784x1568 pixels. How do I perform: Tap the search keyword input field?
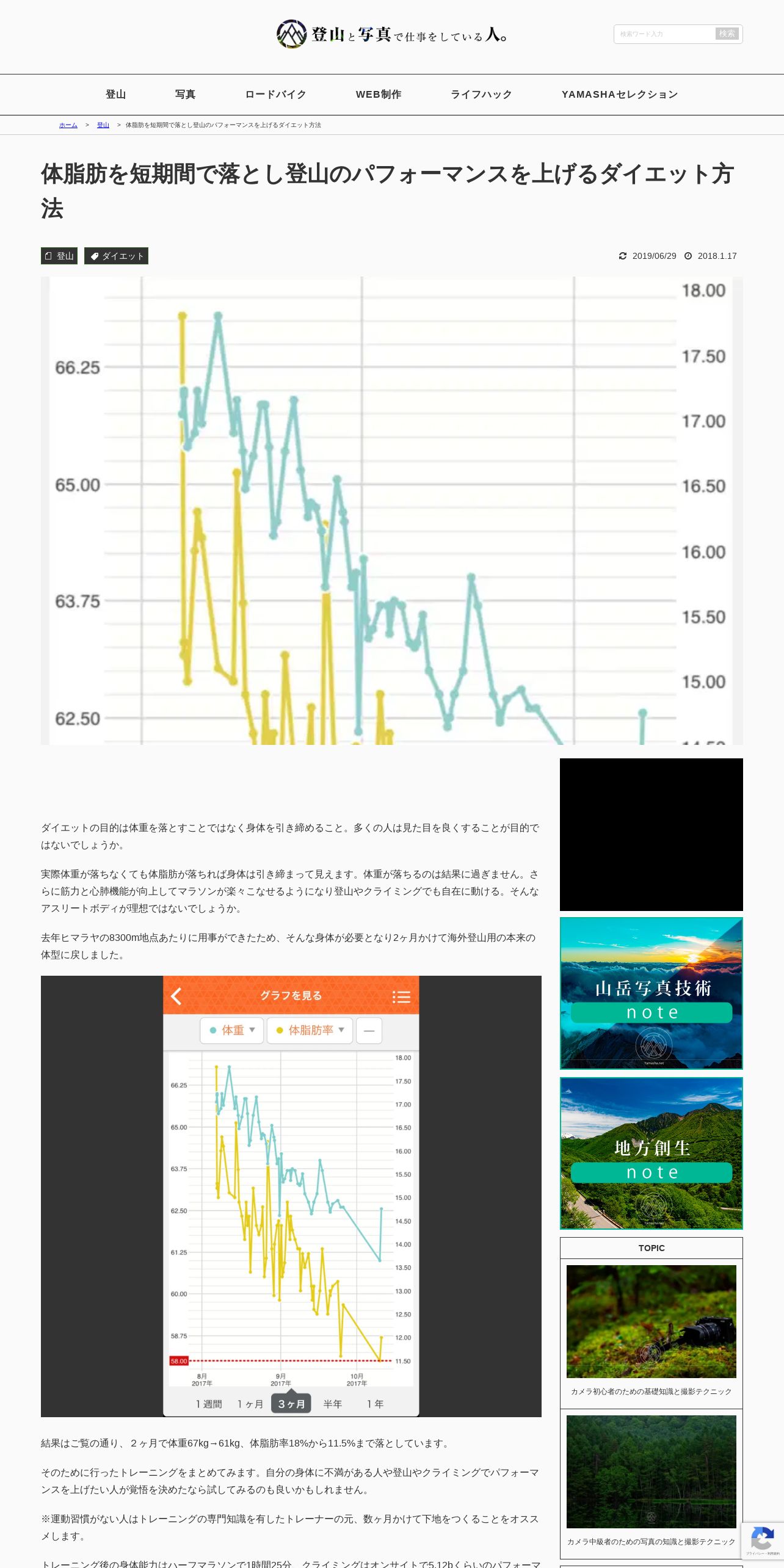click(x=663, y=34)
